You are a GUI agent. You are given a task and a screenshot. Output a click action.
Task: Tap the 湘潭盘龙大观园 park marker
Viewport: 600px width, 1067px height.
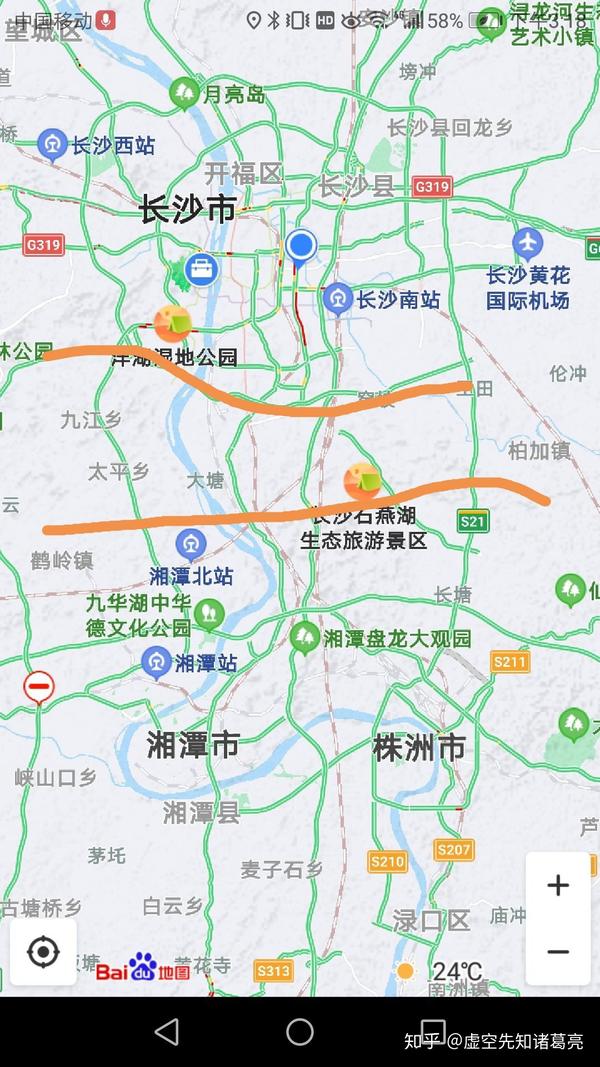pos(304,637)
